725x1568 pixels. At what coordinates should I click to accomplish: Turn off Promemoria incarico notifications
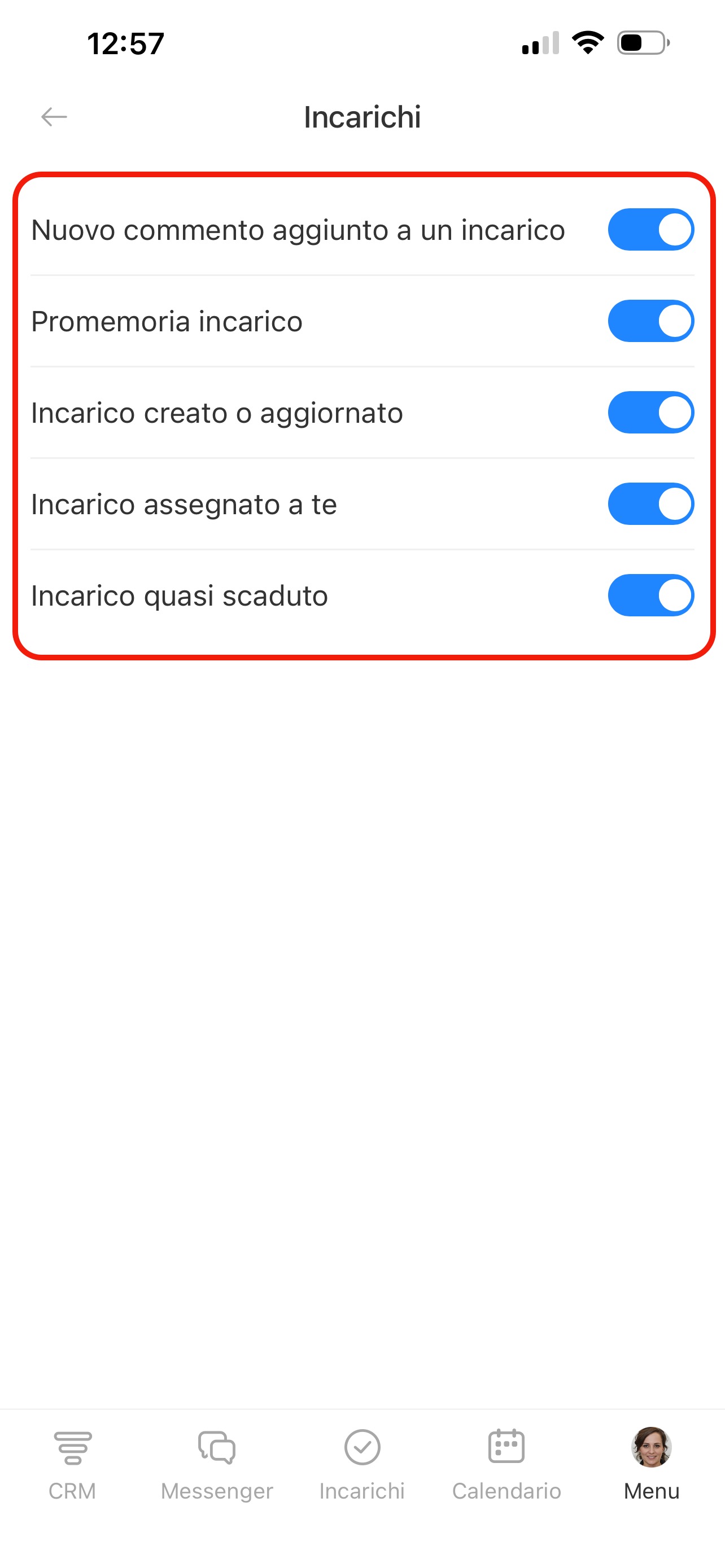coord(650,321)
